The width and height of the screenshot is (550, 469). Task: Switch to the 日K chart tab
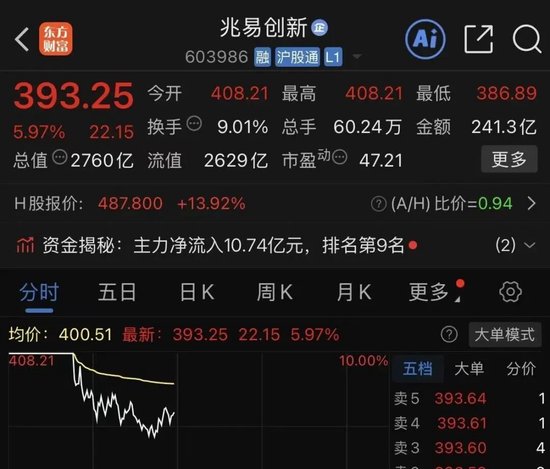tap(197, 292)
